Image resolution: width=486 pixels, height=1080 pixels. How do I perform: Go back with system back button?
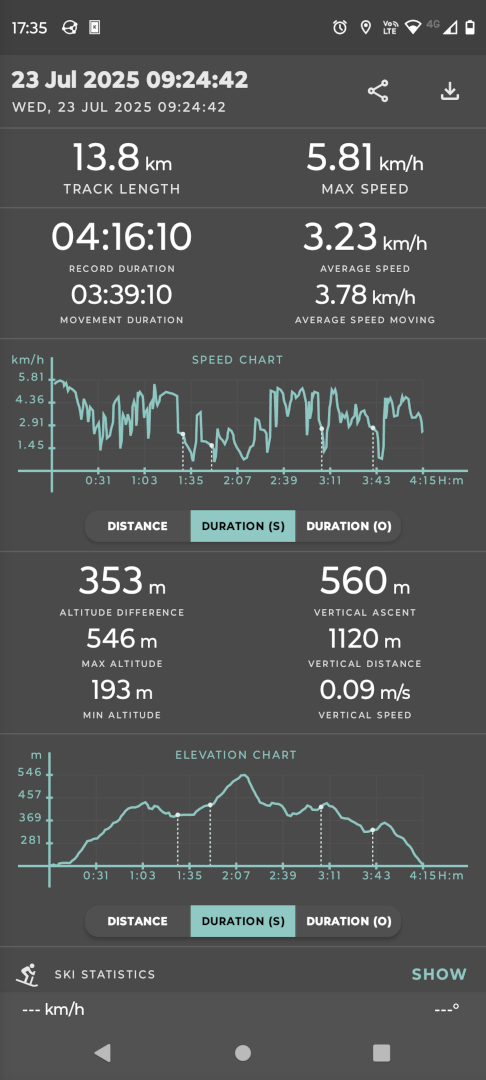coord(103,1052)
